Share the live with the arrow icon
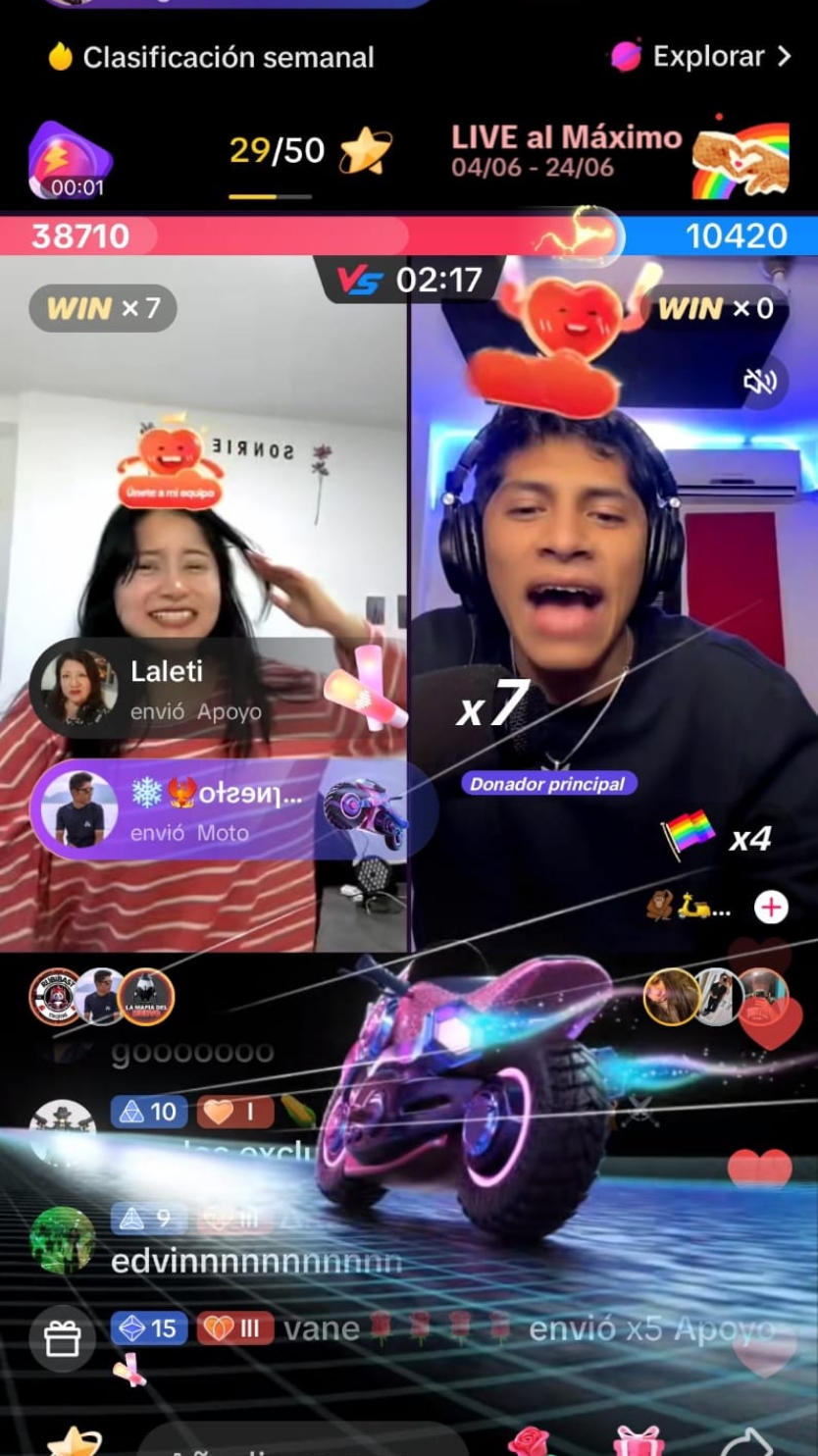Image resolution: width=818 pixels, height=1456 pixels. tap(754, 1440)
